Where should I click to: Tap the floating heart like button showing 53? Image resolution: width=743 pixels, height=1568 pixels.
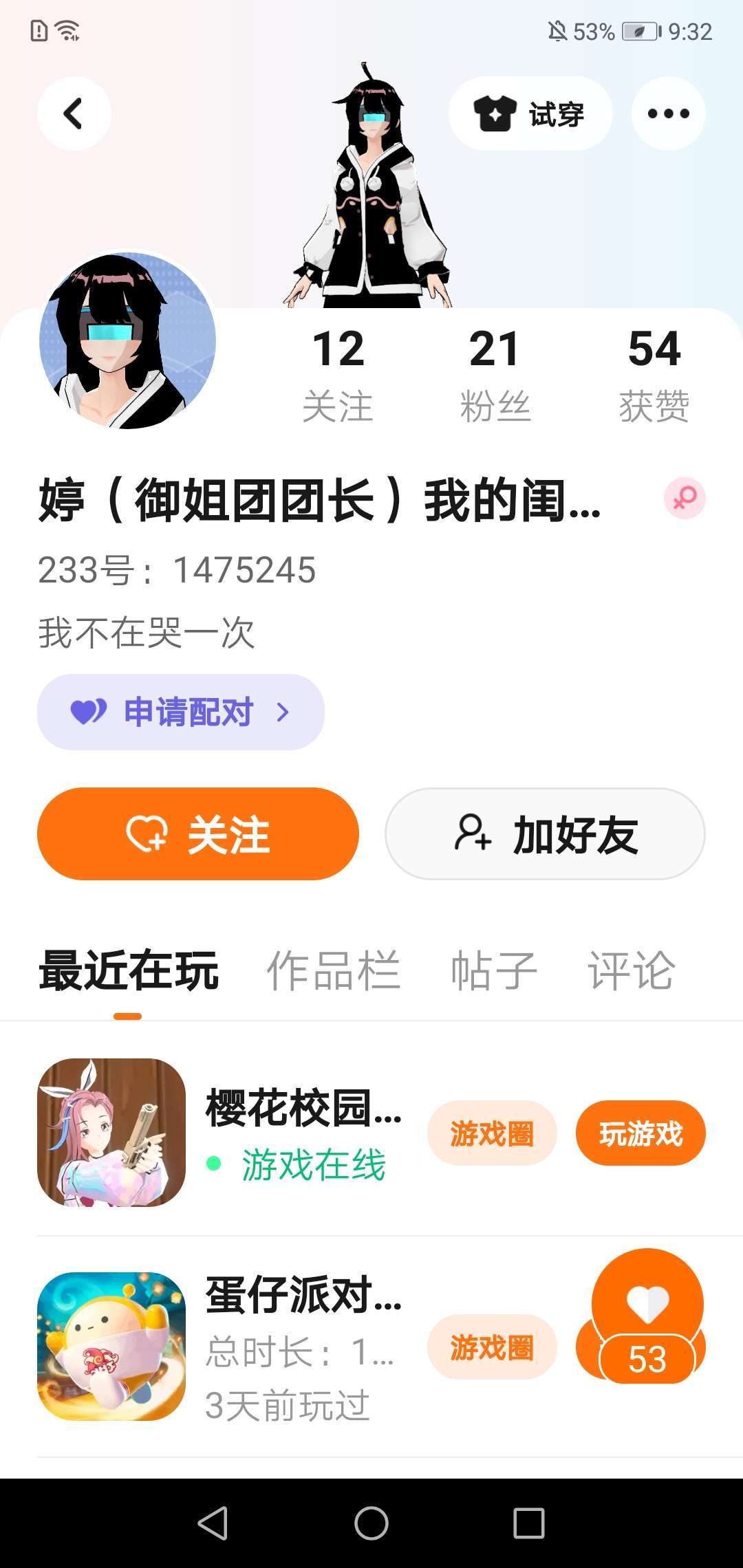[647, 1317]
